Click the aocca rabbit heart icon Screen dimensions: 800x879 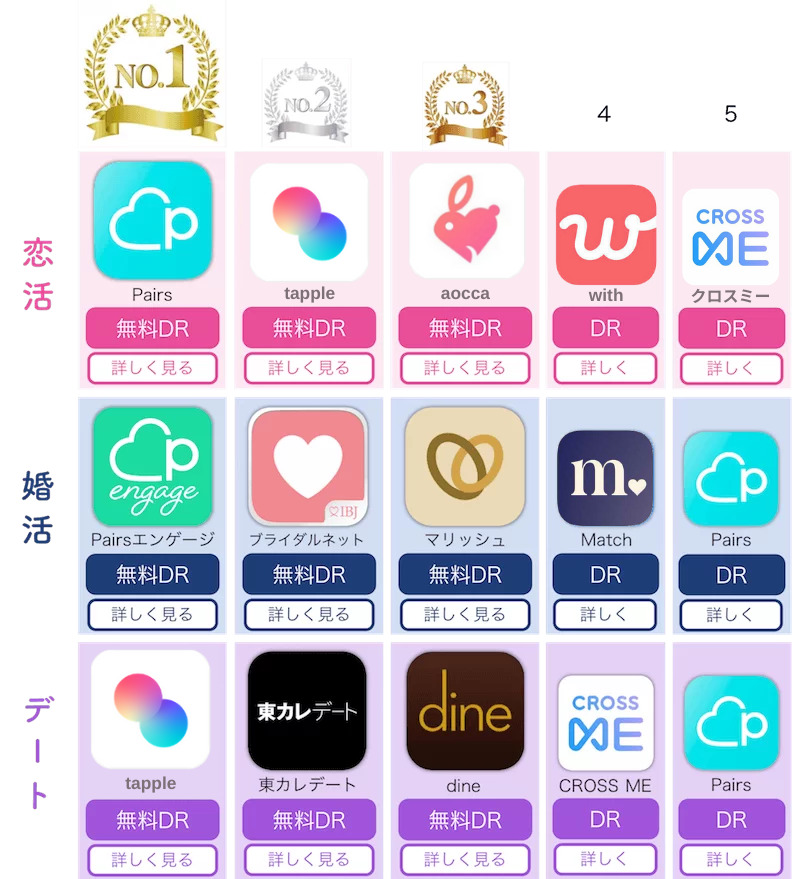pos(464,222)
